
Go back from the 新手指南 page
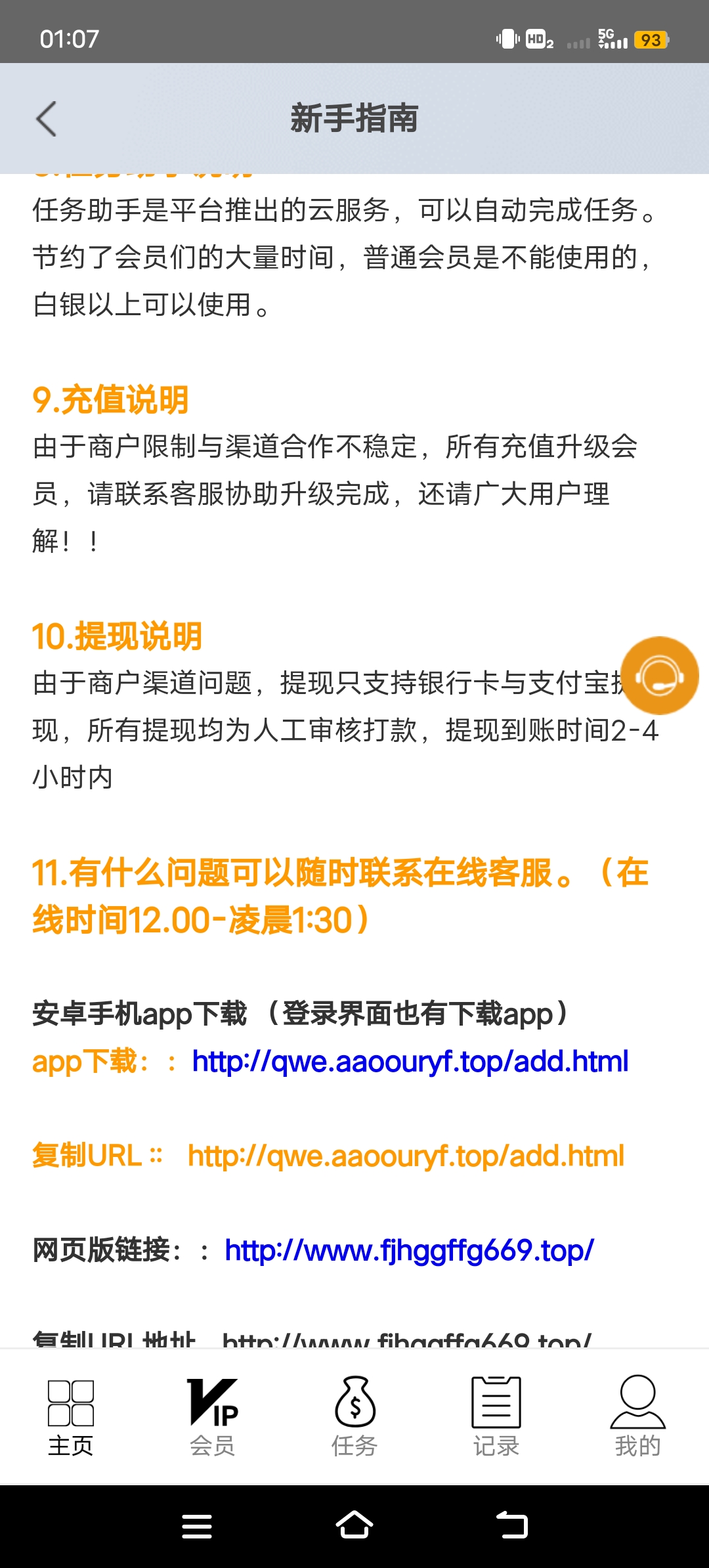click(46, 119)
